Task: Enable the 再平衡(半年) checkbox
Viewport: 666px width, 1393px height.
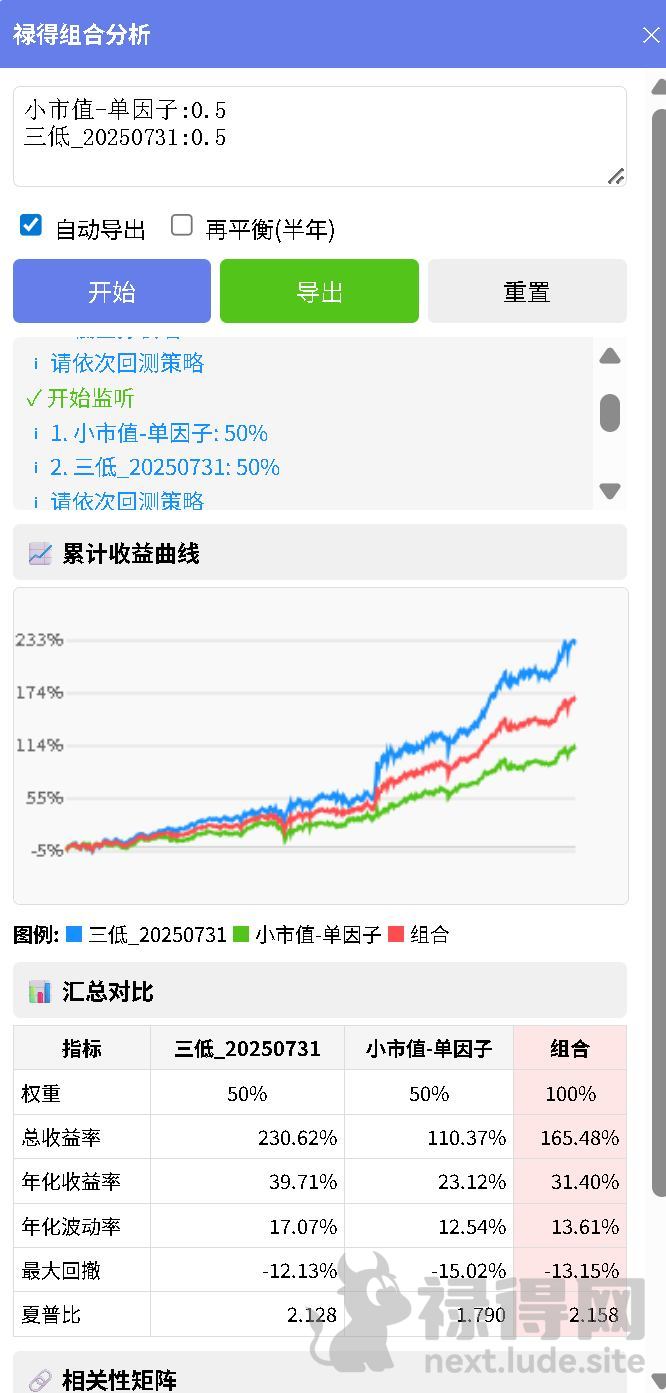Action: pyautogui.click(x=182, y=225)
